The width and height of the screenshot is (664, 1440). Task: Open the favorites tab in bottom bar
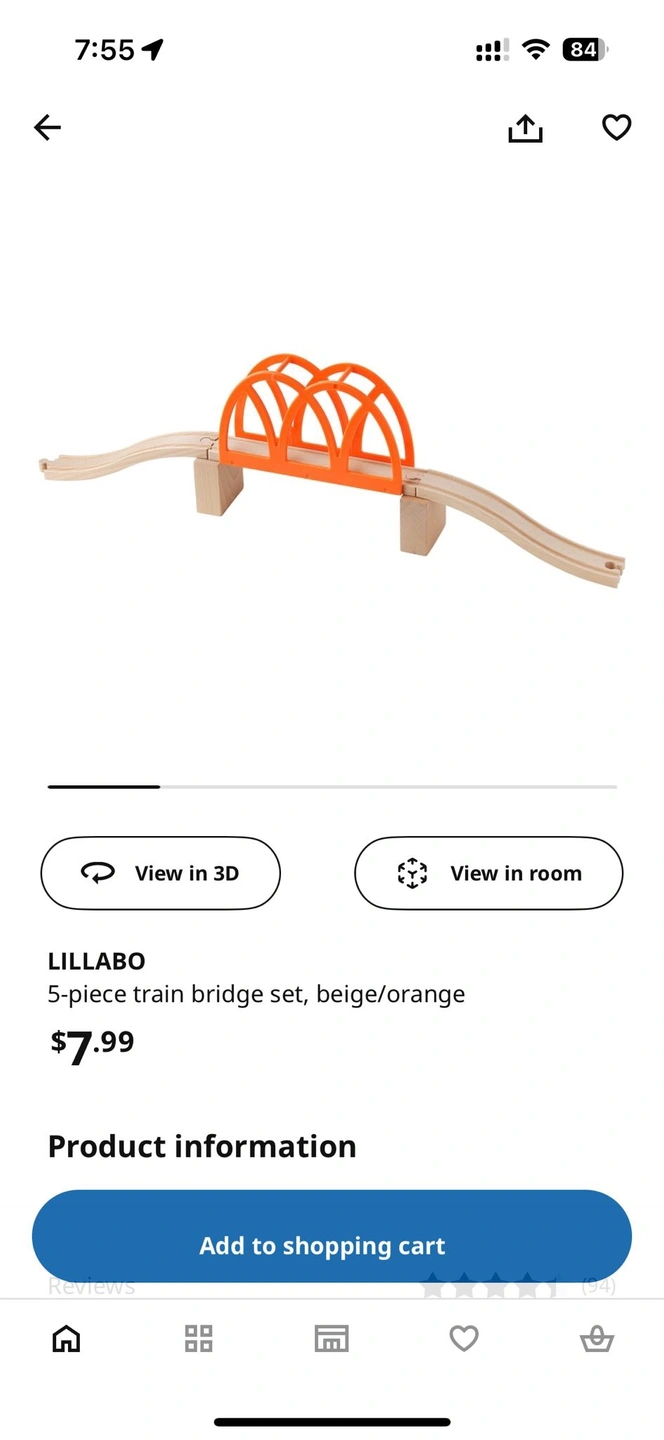[464, 1338]
